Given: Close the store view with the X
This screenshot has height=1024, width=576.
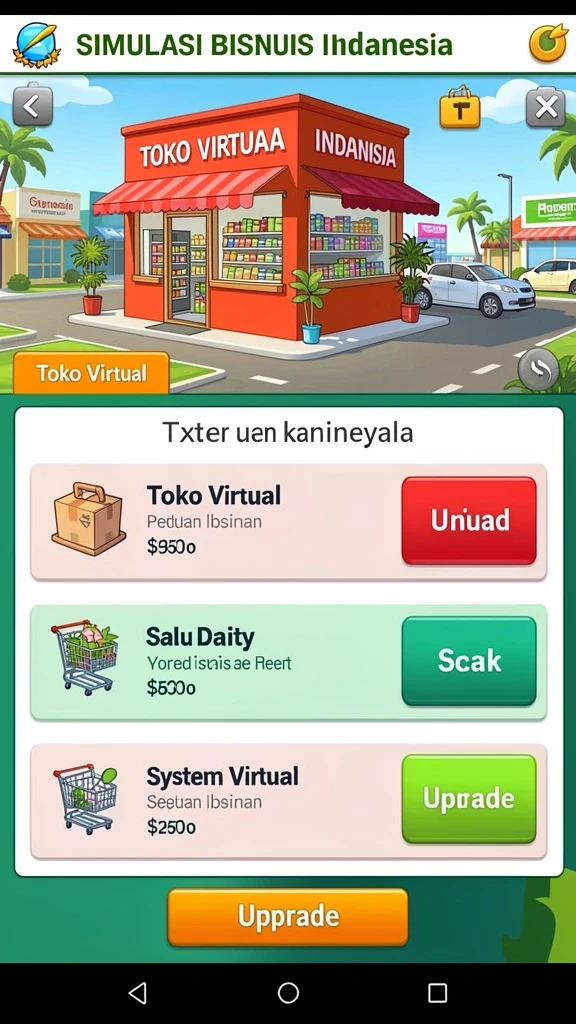Looking at the screenshot, I should (x=545, y=107).
